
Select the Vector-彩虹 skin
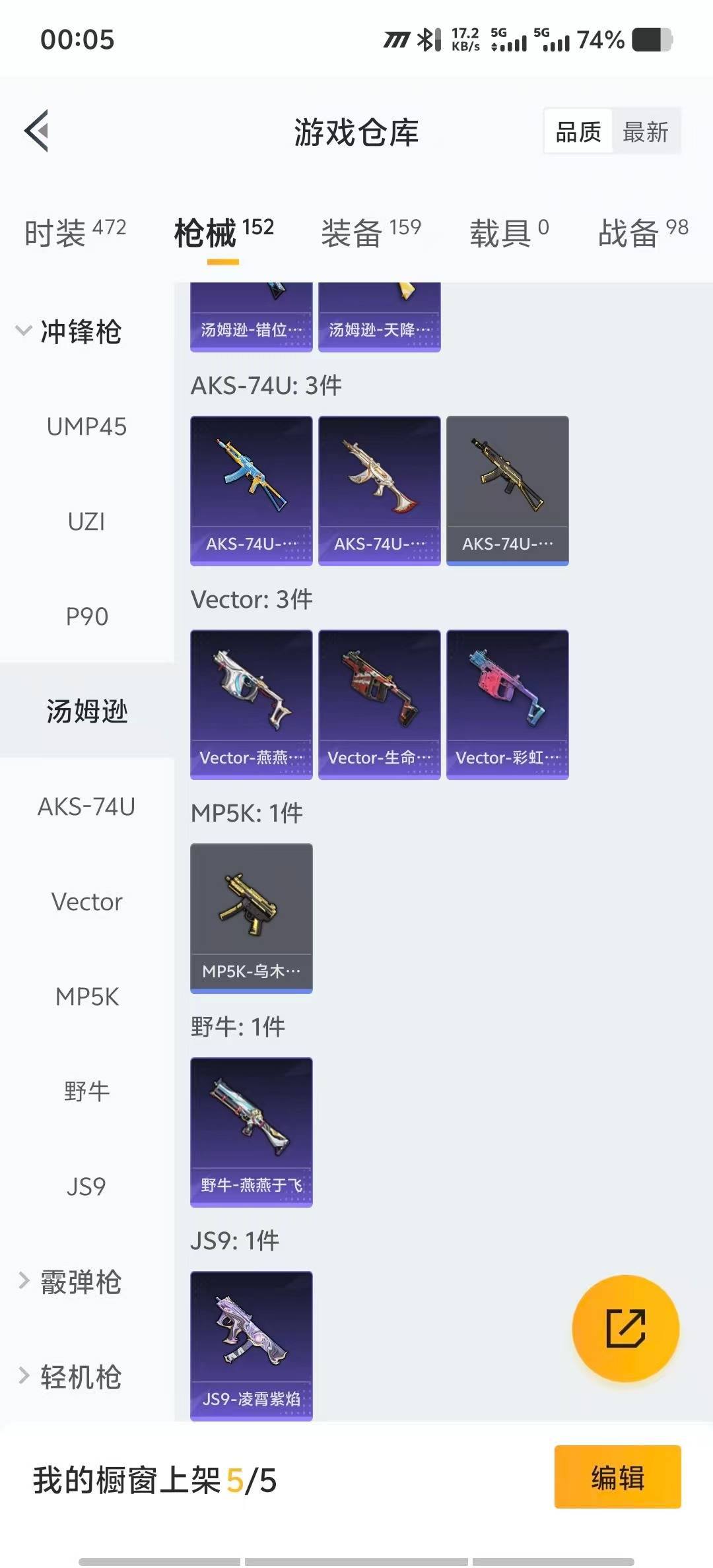507,703
